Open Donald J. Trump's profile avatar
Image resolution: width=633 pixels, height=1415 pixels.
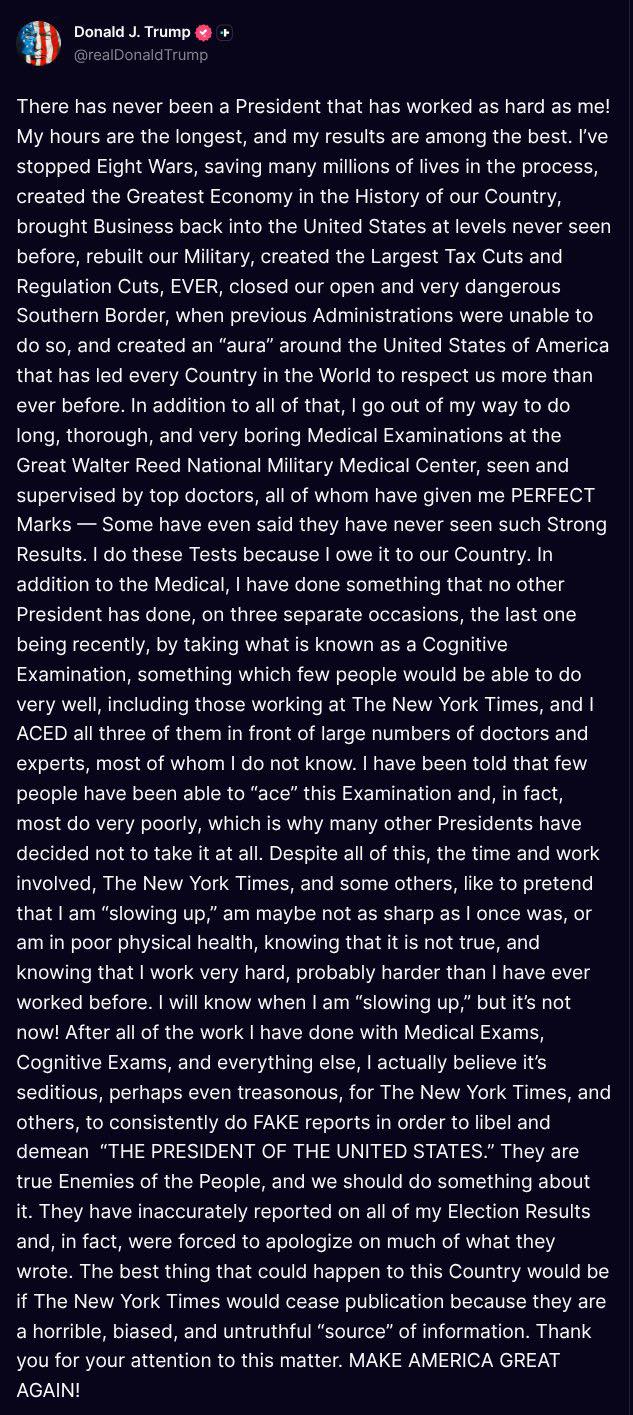pyautogui.click(x=39, y=43)
